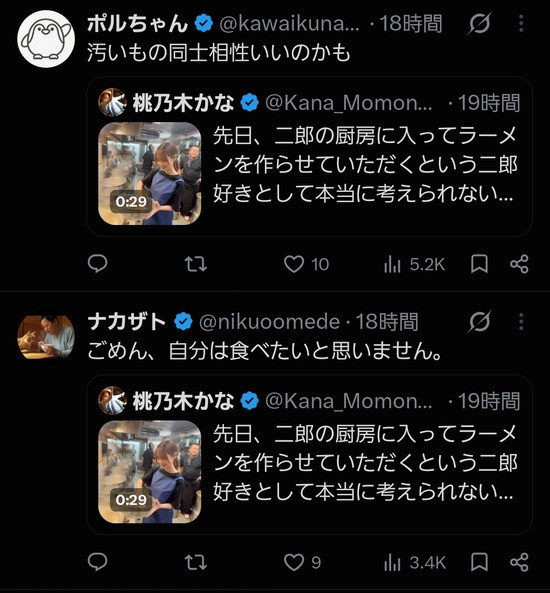The width and height of the screenshot is (550, 593).
Task: Repost ポルちゃん's post
Action: coord(196,264)
